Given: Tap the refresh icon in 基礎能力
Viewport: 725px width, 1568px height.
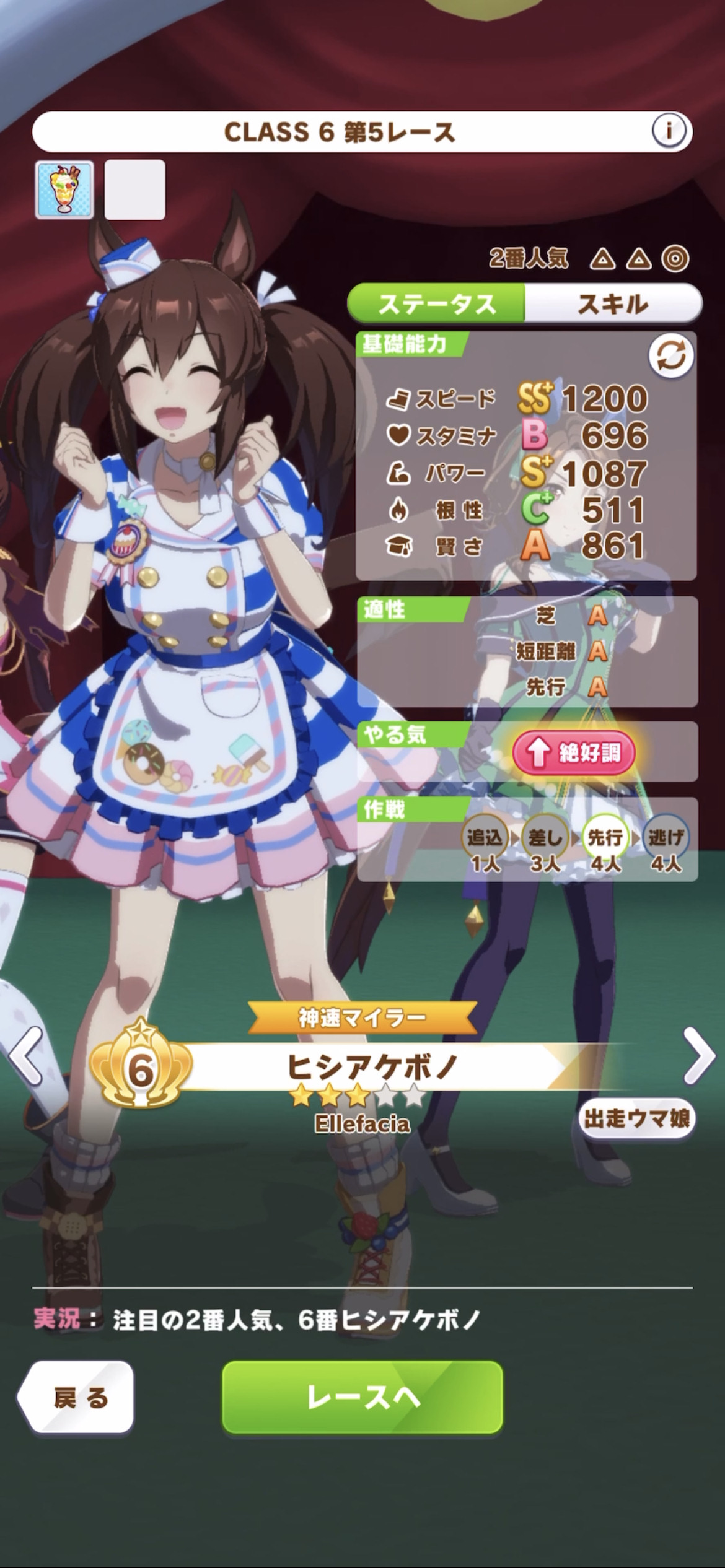Looking at the screenshot, I should (671, 356).
